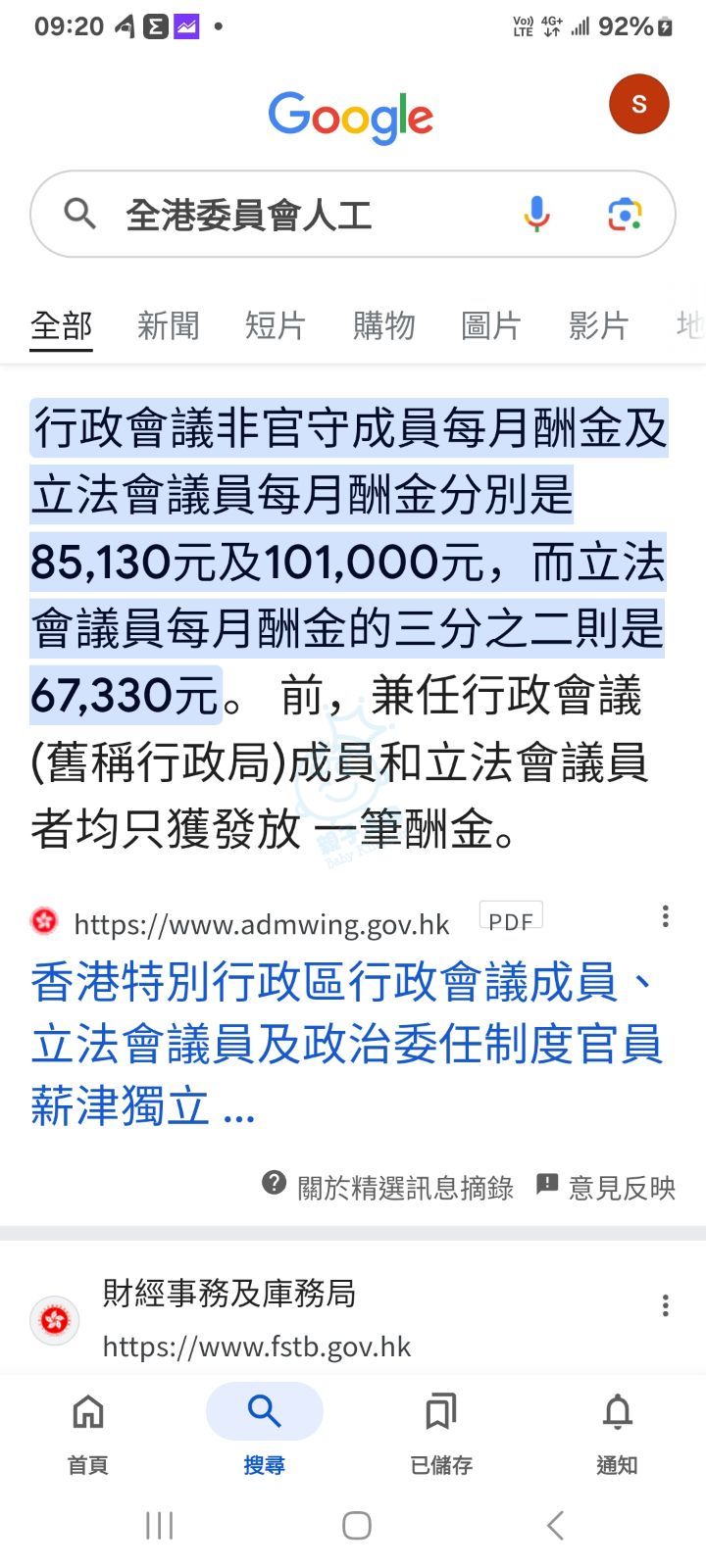
Task: Go back with the system back button
Action: point(555,1525)
